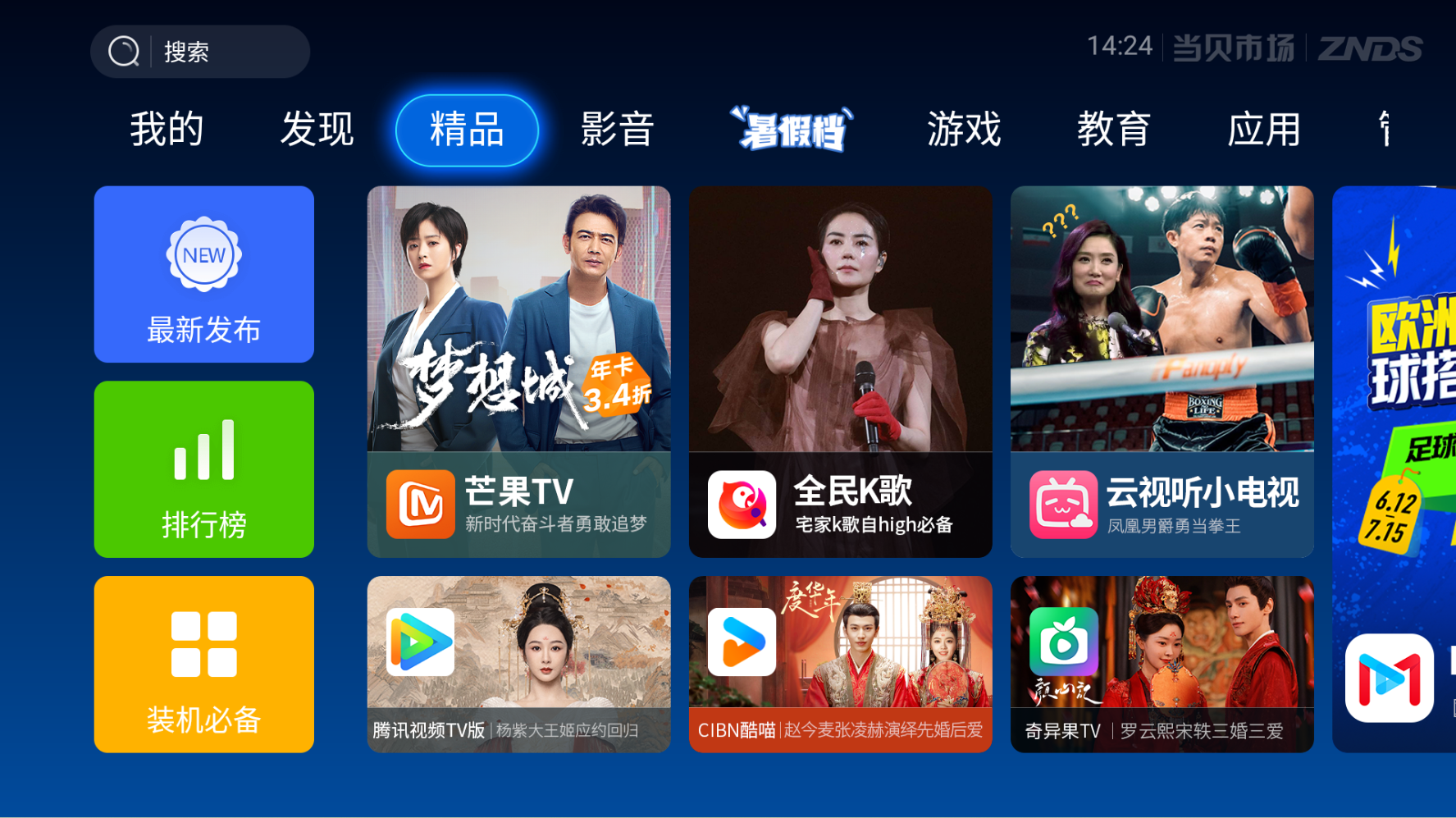Select the 精品 tab
Image resolution: width=1456 pixels, height=818 pixels.
467,130
